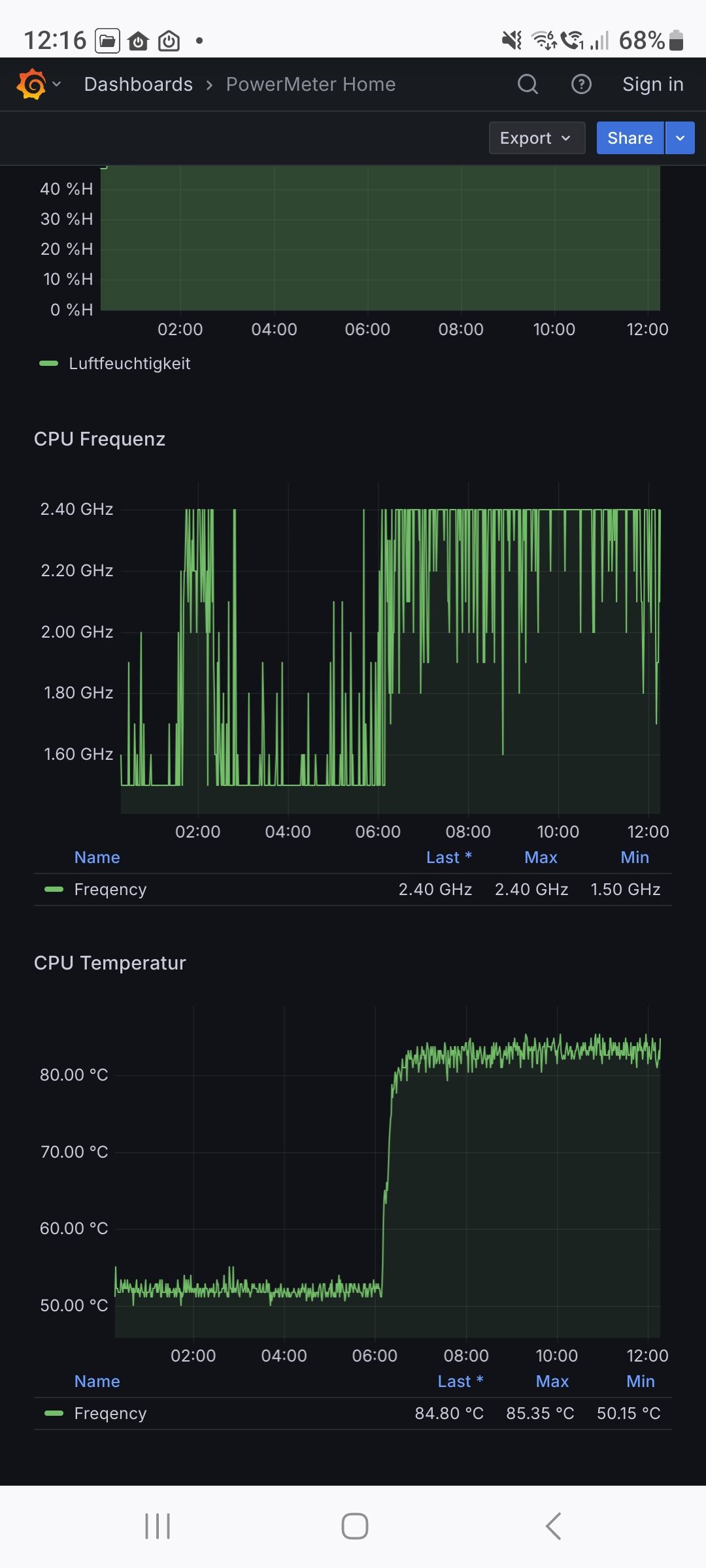Screen dimensions: 706x1568
Task: Go back with system back button
Action: coord(553,1526)
